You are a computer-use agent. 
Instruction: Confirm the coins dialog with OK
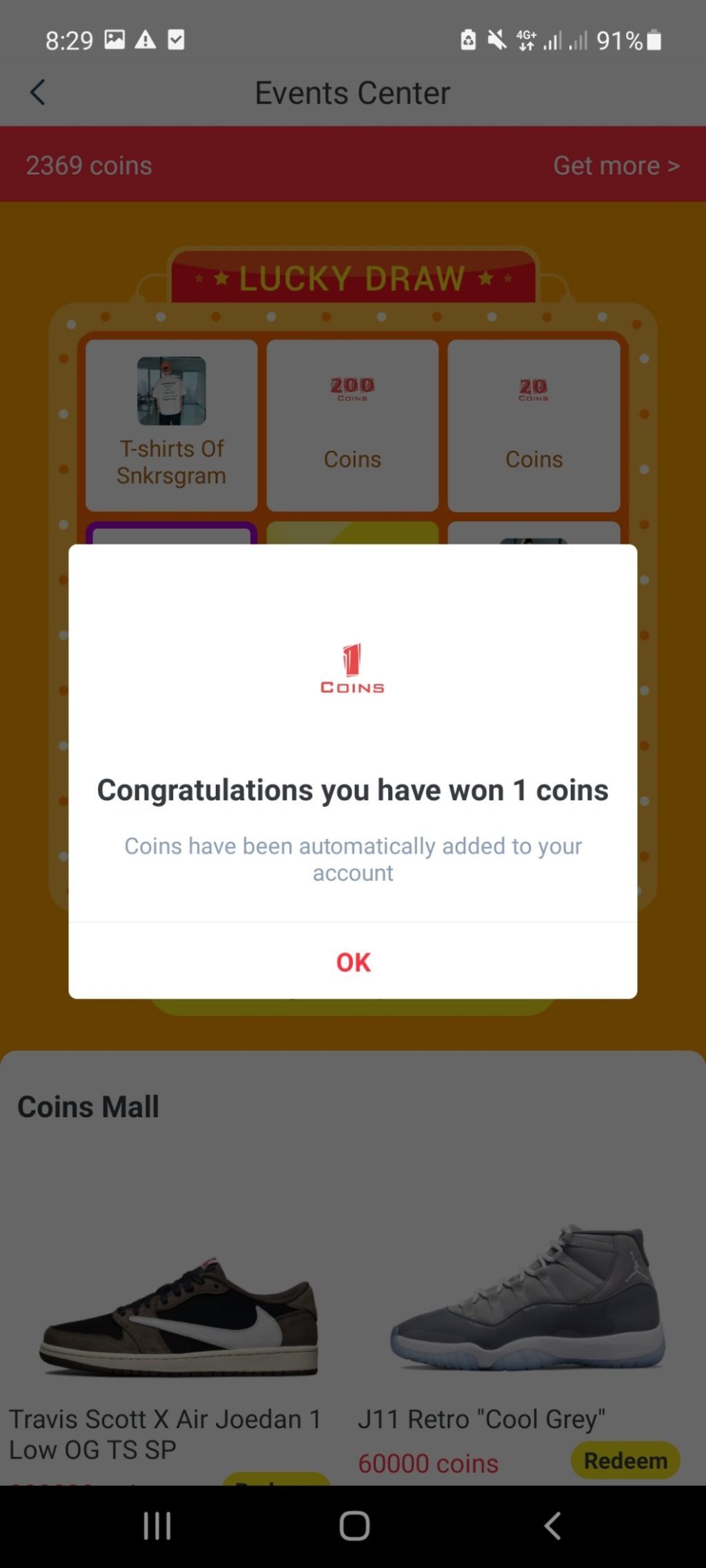pyautogui.click(x=353, y=961)
